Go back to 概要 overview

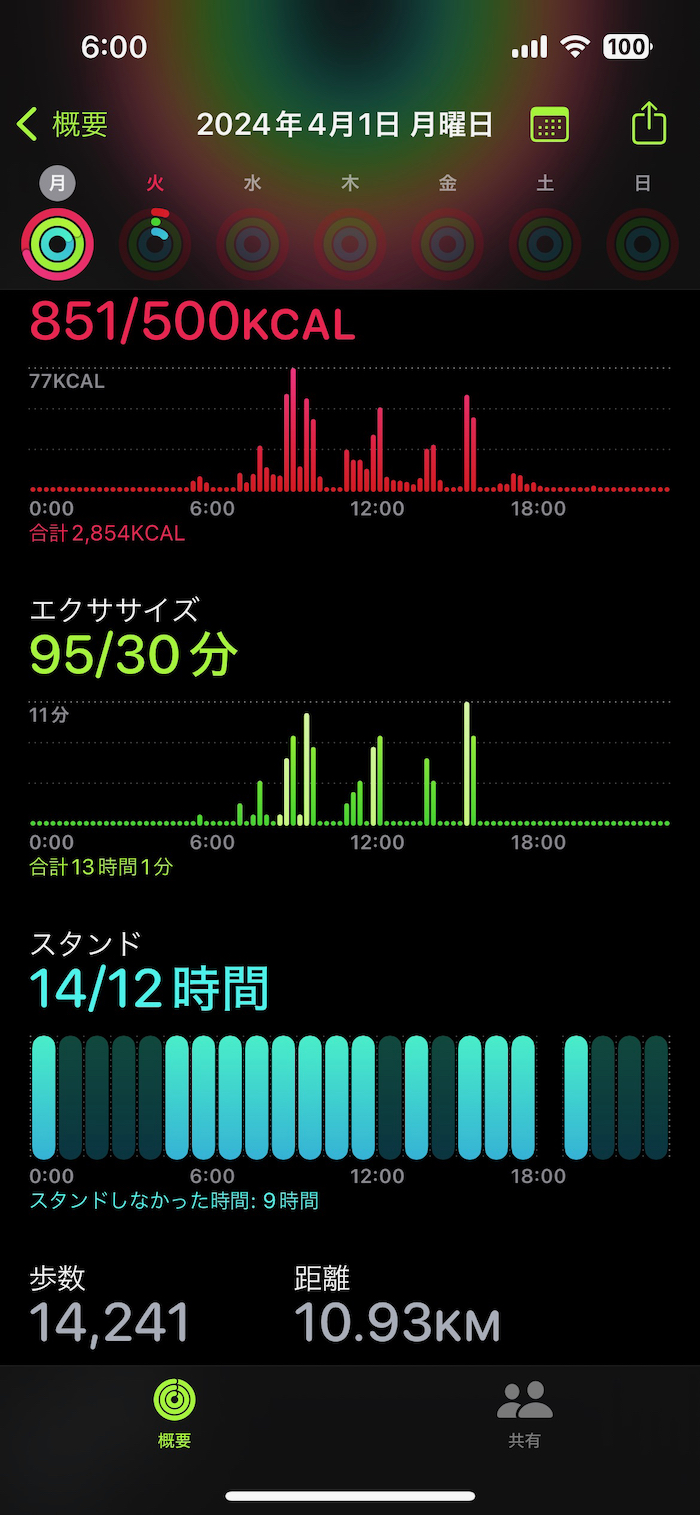point(62,125)
